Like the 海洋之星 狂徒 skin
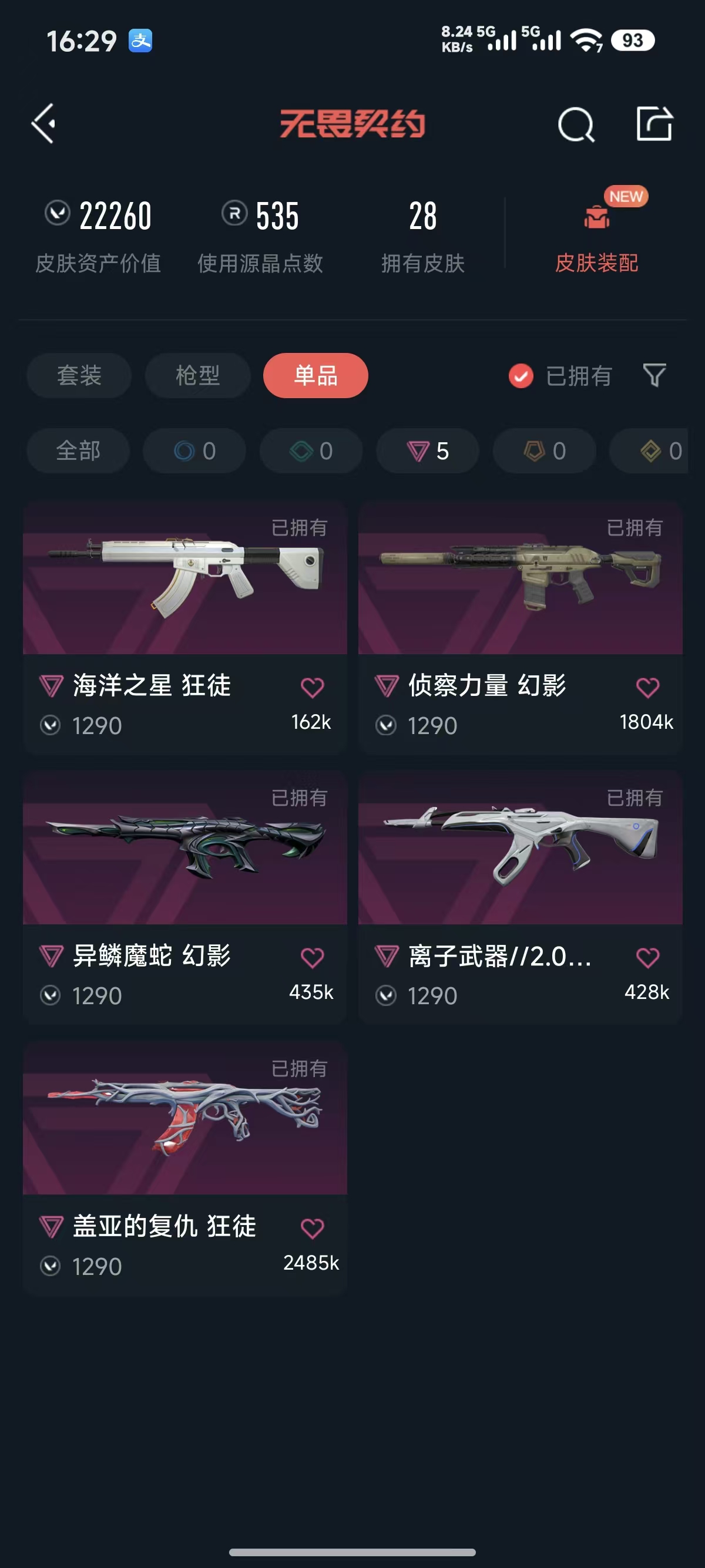Viewport: 705px width, 1568px height. tap(313, 688)
